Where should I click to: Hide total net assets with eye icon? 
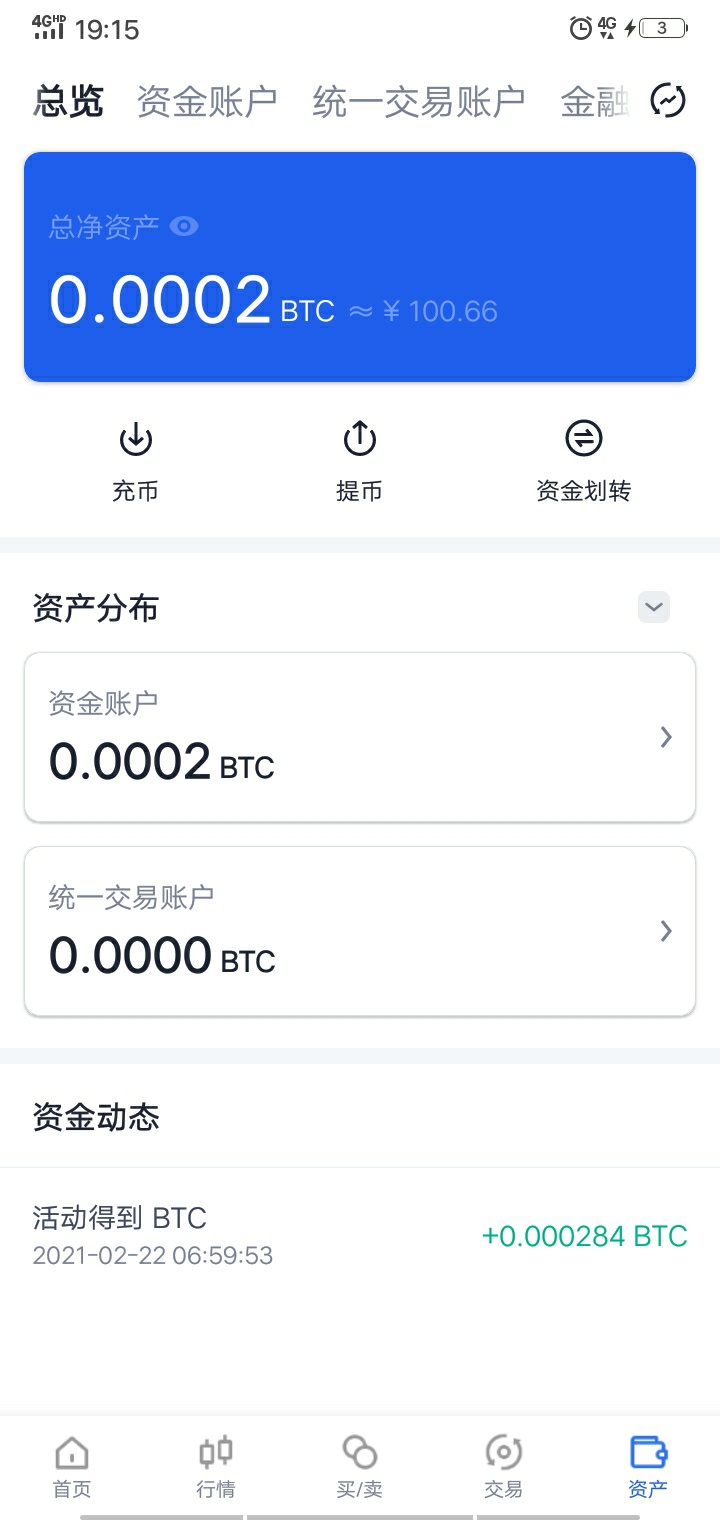184,227
